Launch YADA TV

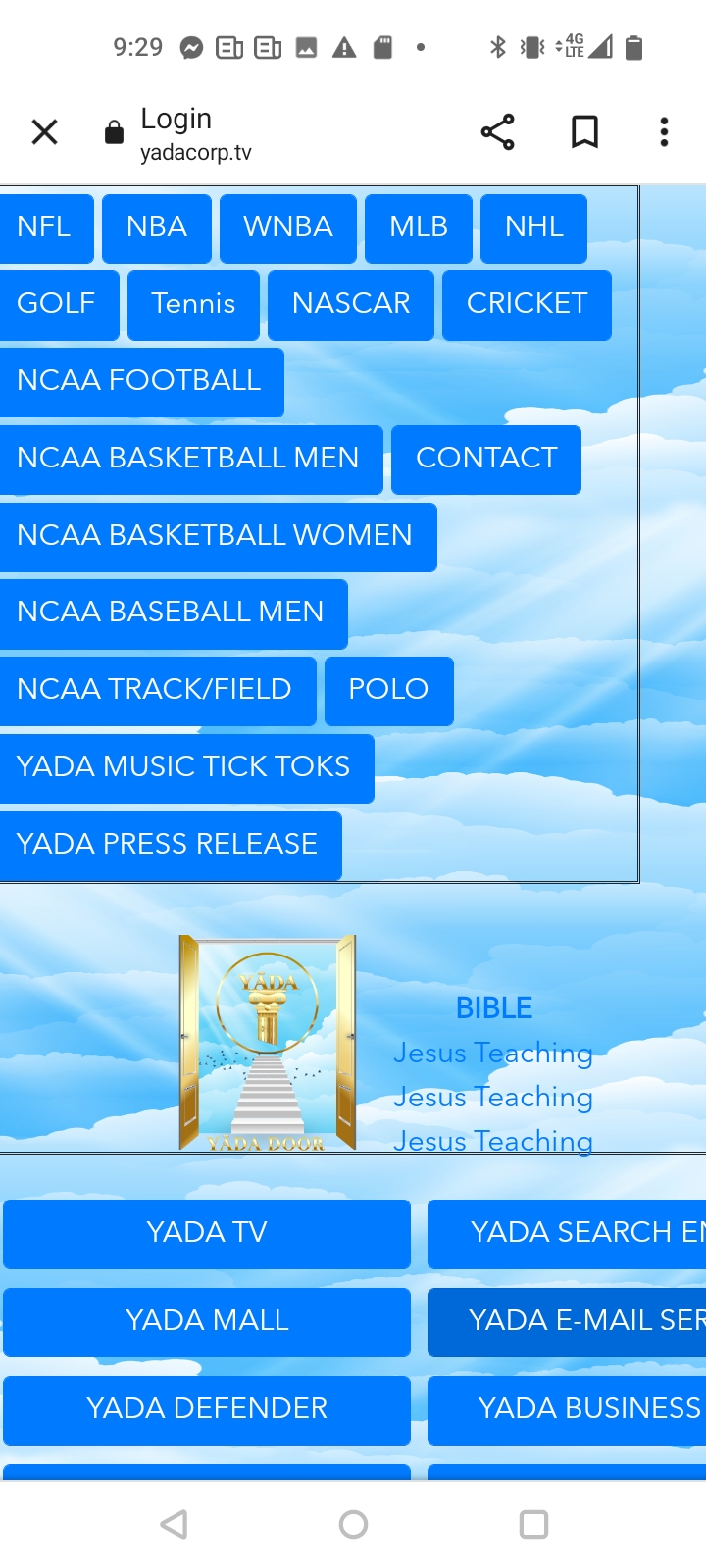click(x=207, y=1233)
